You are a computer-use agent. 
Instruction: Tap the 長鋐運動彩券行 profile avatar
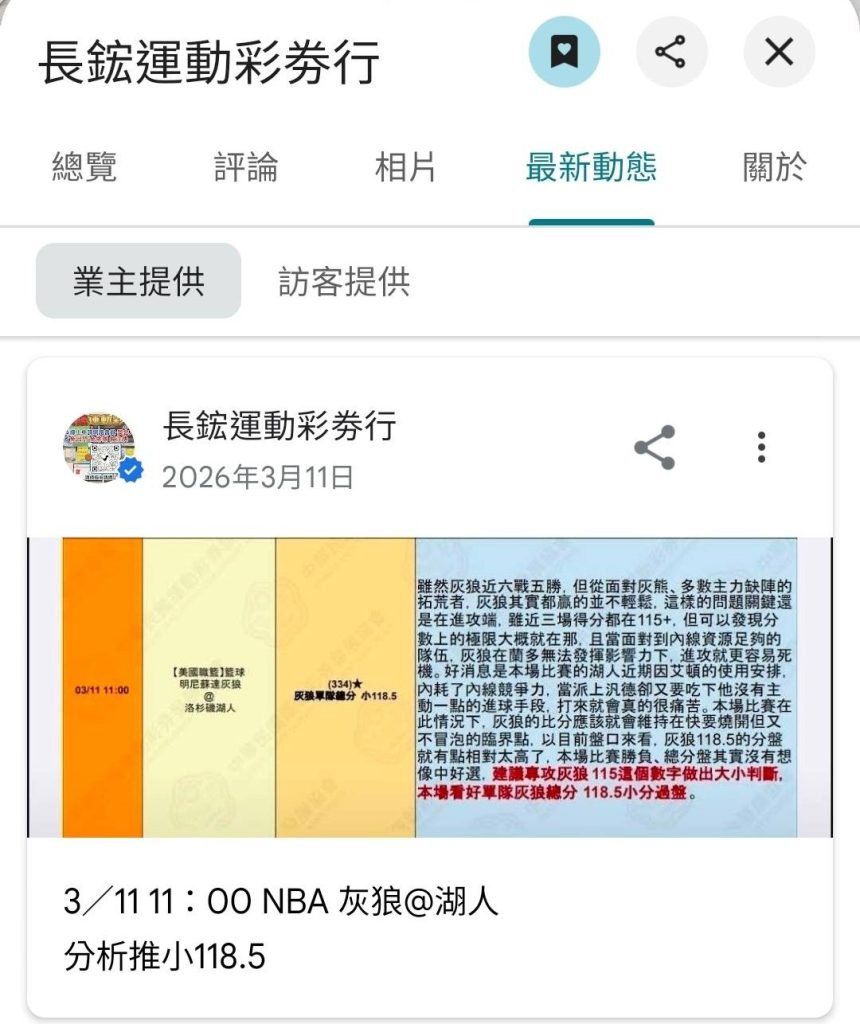pos(100,447)
